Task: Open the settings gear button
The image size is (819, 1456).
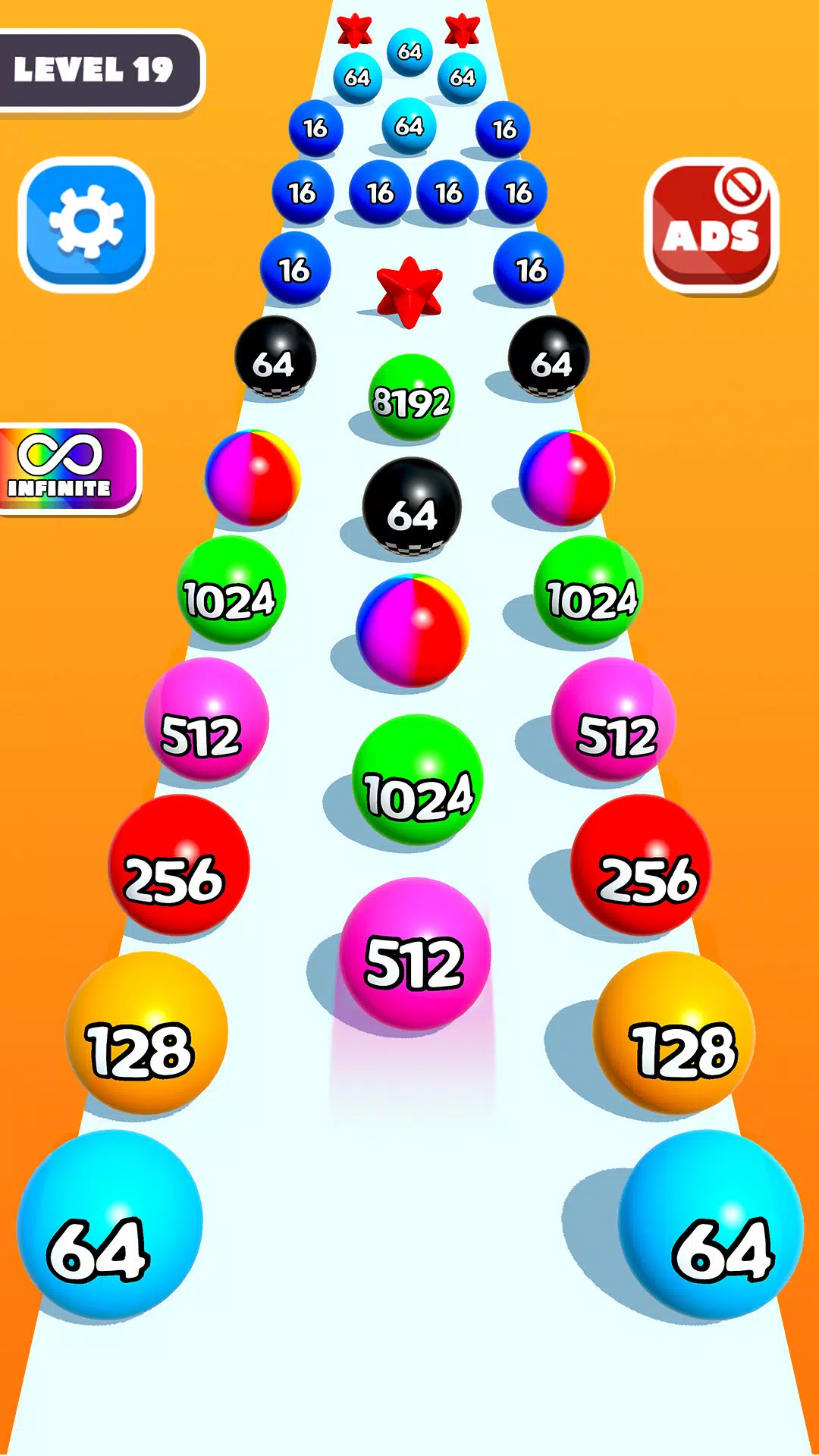Action: [x=86, y=224]
